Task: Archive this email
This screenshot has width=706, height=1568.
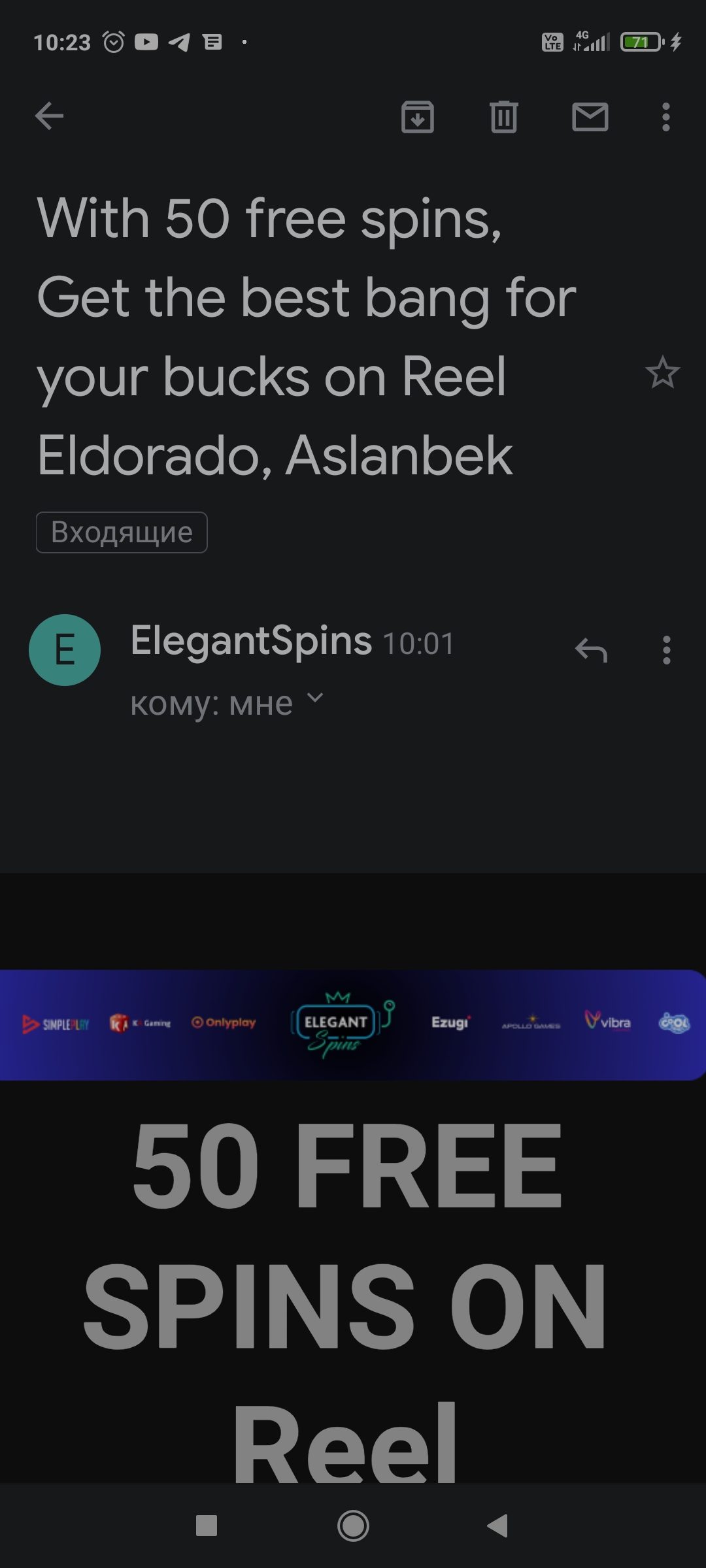Action: click(417, 118)
